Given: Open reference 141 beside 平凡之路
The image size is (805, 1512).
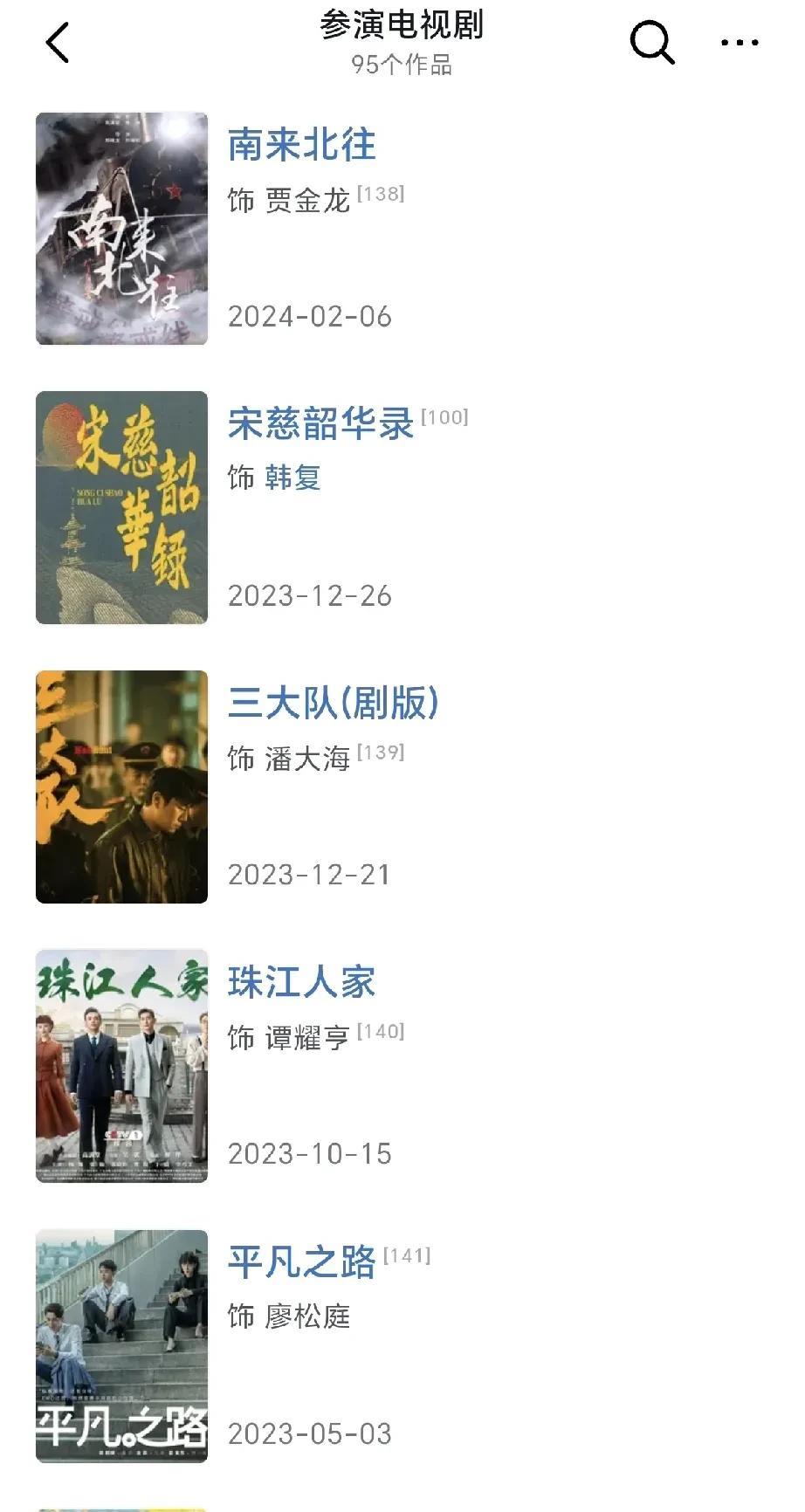Looking at the screenshot, I should coord(407,1255).
